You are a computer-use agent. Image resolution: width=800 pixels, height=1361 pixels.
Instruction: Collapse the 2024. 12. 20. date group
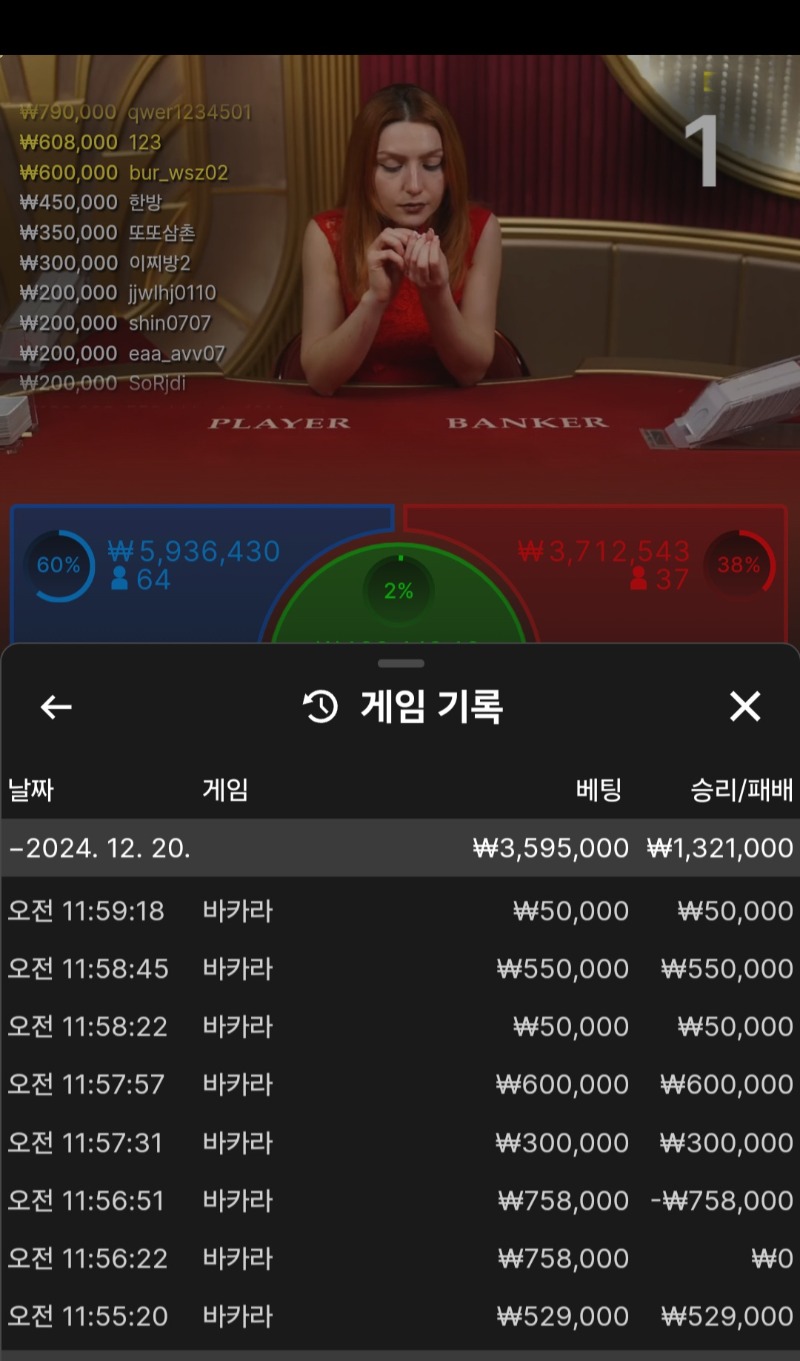pos(100,849)
